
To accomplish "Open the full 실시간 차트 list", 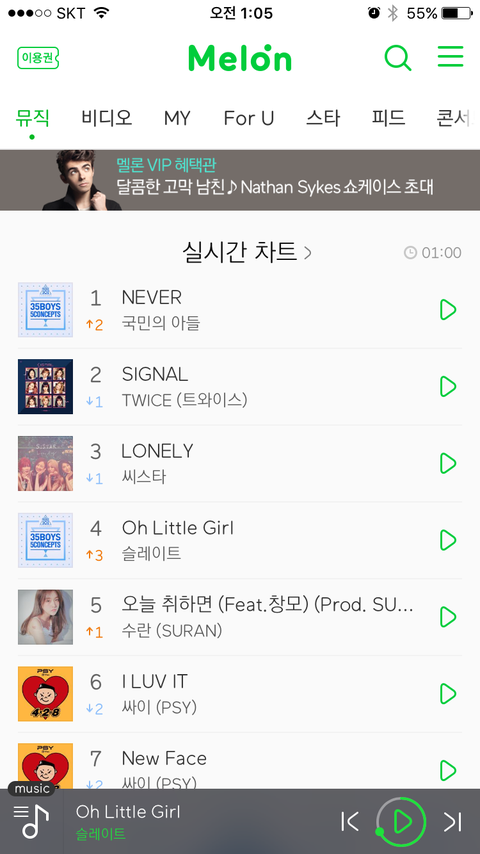I will (x=247, y=252).
